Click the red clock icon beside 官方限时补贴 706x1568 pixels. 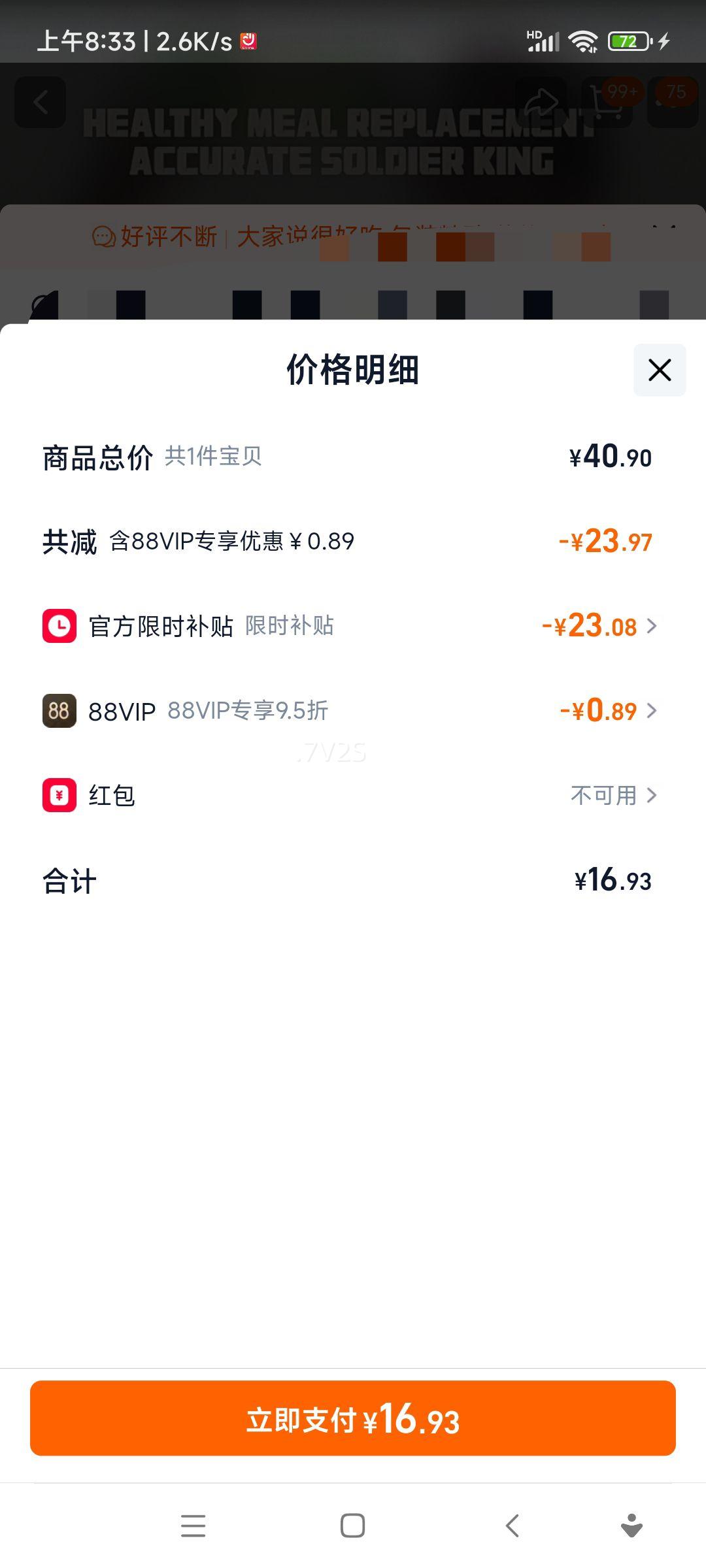(x=58, y=627)
